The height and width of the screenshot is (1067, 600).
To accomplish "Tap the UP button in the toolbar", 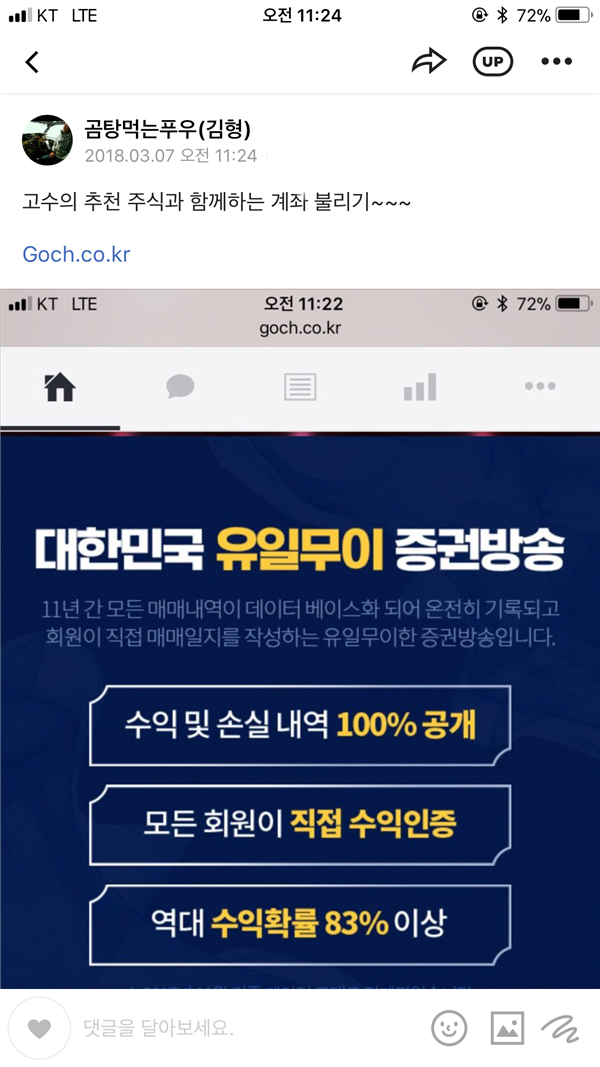I will (x=492, y=62).
